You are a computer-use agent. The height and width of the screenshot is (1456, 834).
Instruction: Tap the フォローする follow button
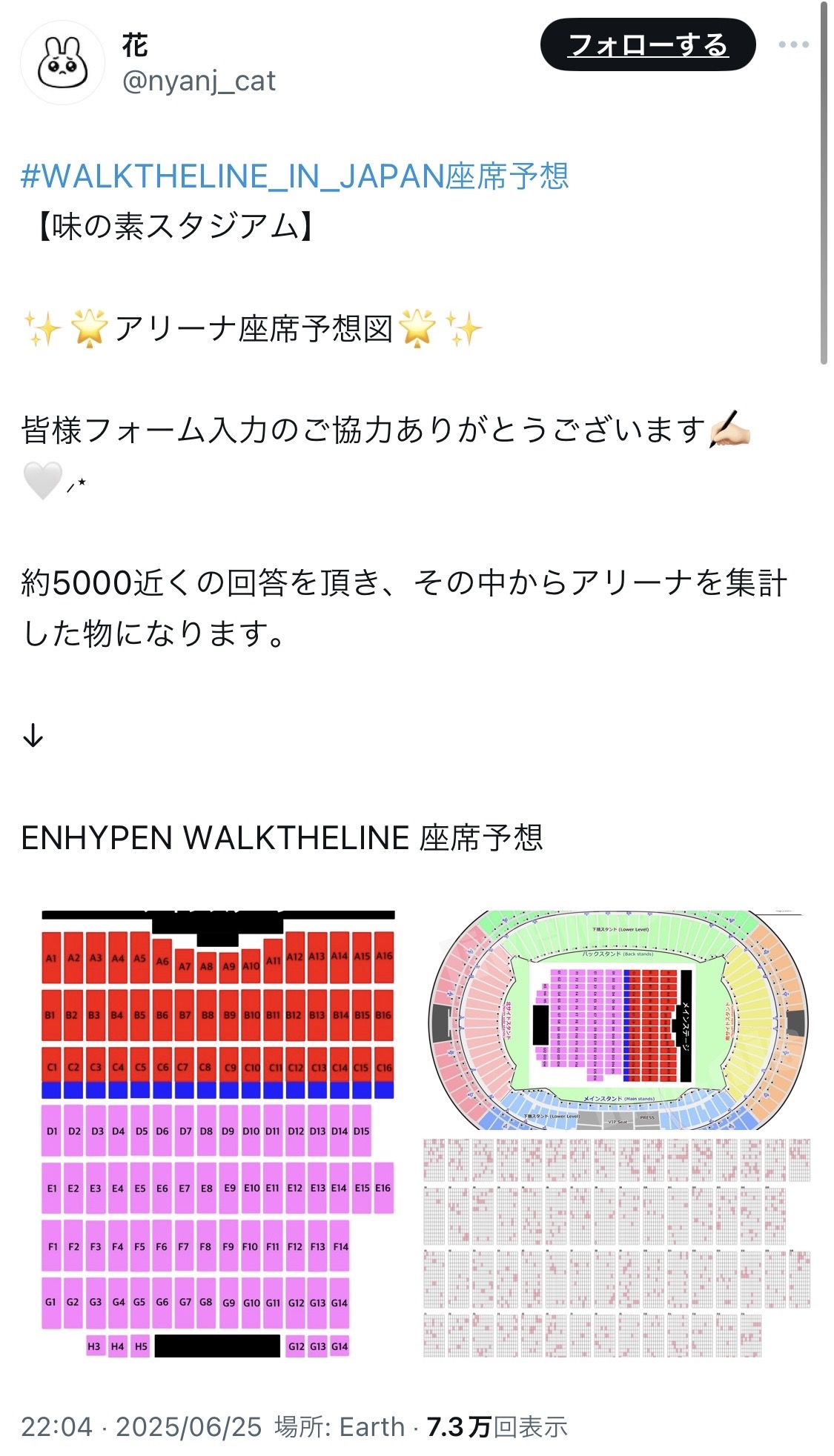[647, 45]
